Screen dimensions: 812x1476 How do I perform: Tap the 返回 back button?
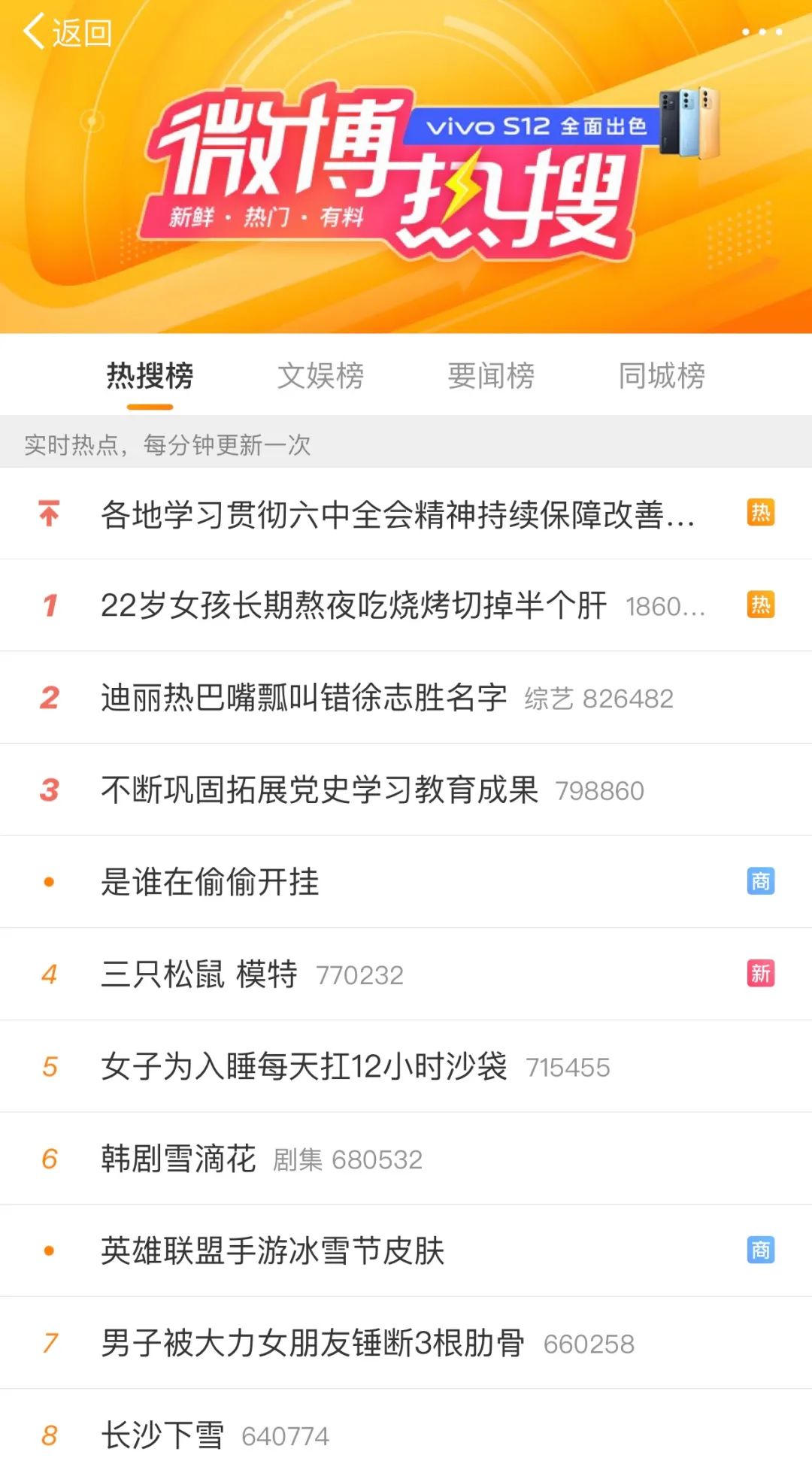pyautogui.click(x=68, y=32)
